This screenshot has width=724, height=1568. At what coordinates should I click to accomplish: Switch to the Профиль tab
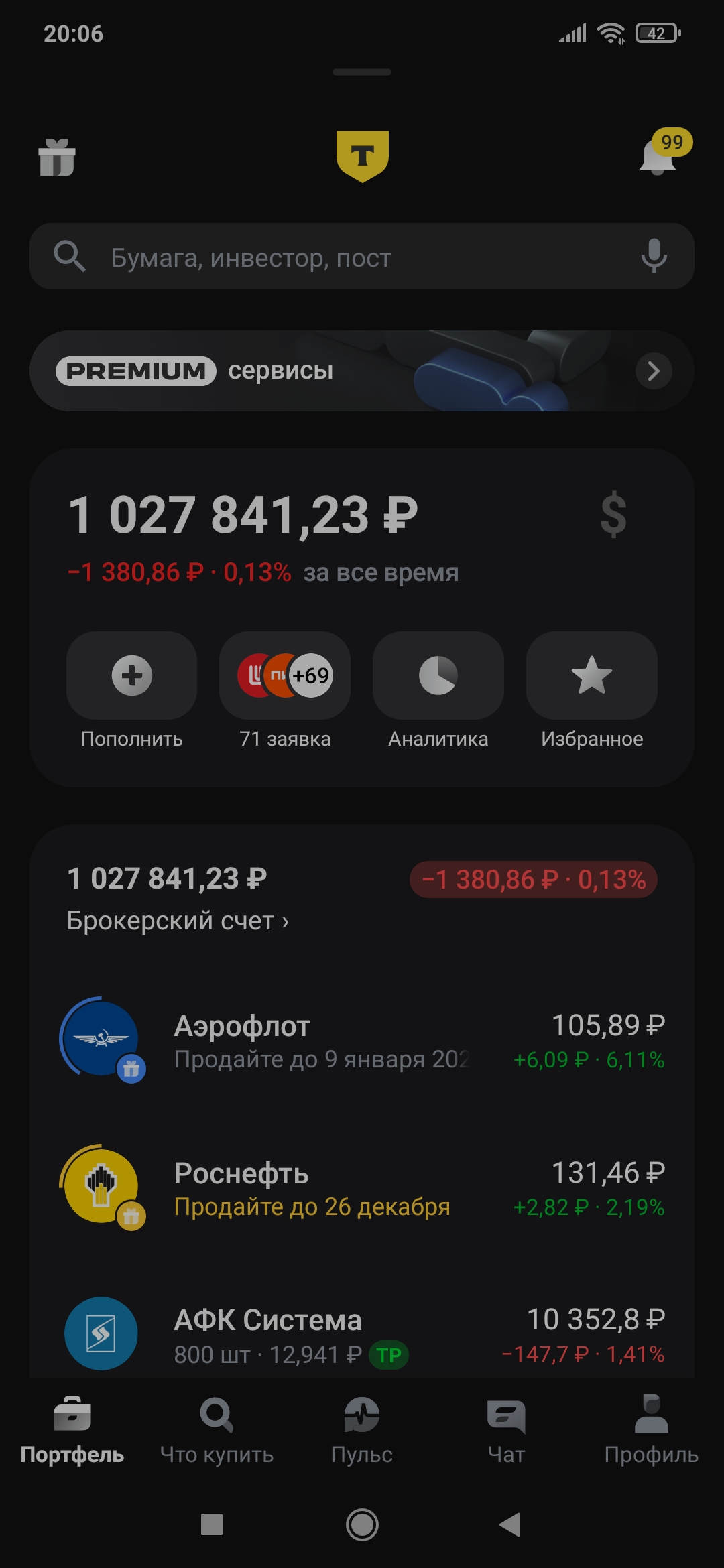(651, 1430)
